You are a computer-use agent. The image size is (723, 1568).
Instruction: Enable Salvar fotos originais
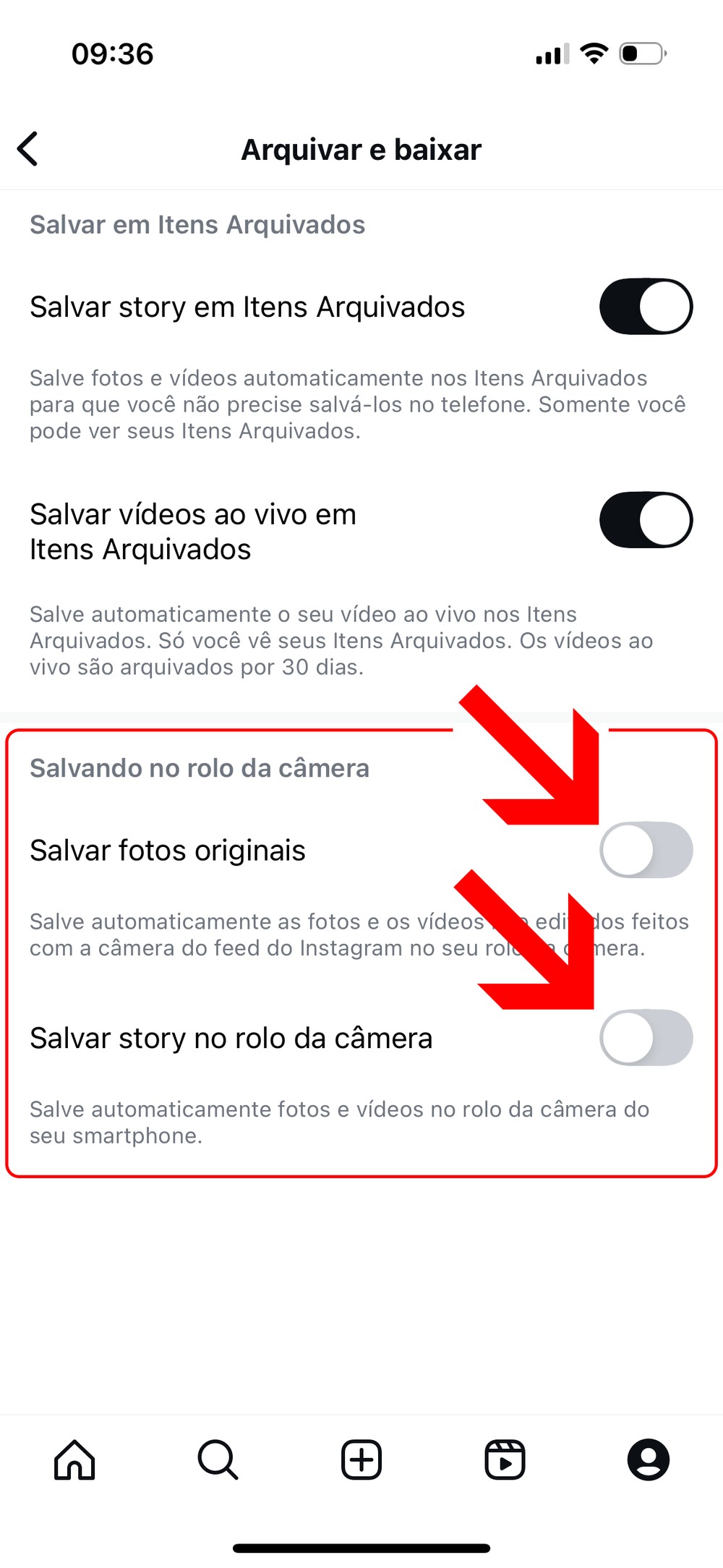coord(646,850)
